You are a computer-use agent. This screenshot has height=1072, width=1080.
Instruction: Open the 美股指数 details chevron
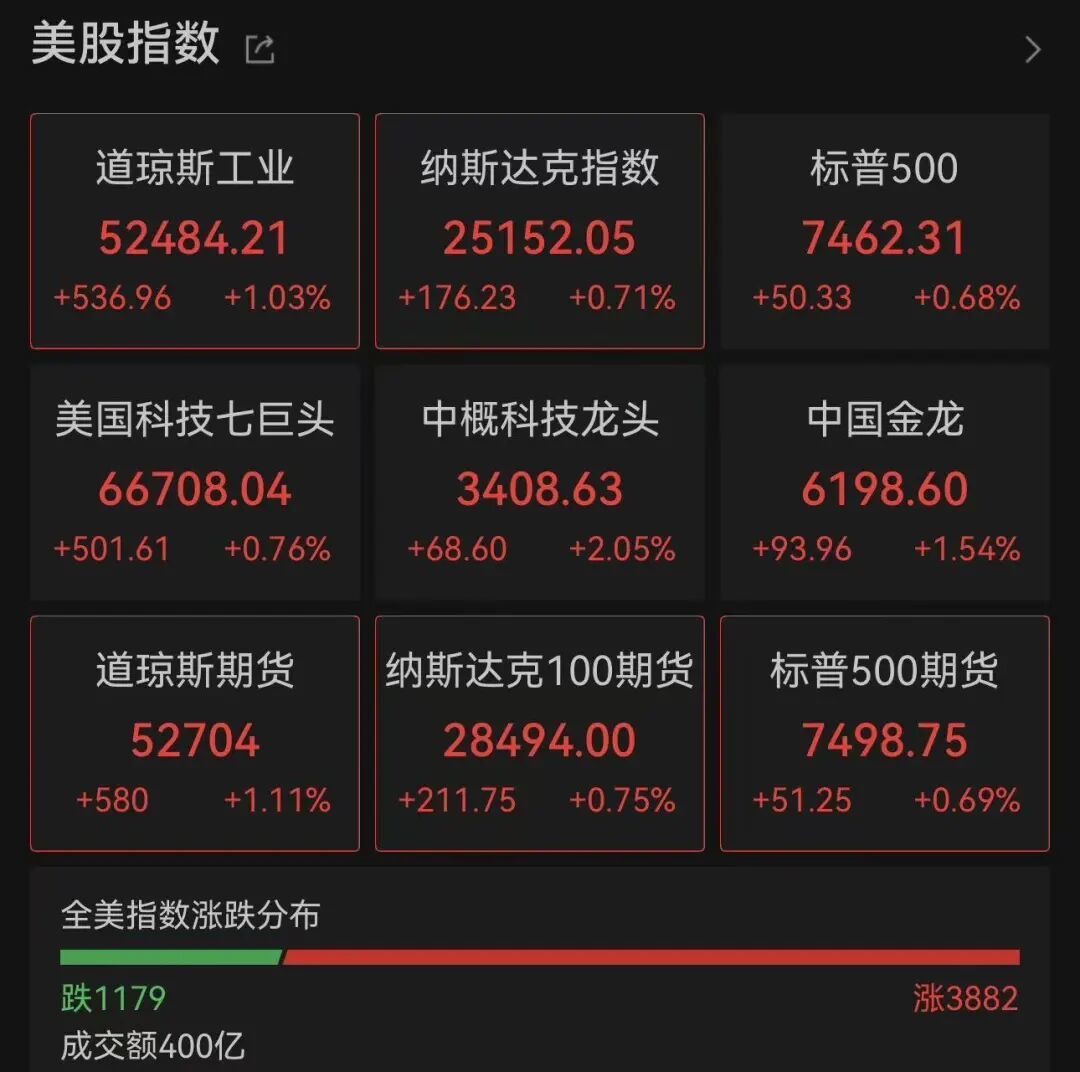pyautogui.click(x=1032, y=50)
